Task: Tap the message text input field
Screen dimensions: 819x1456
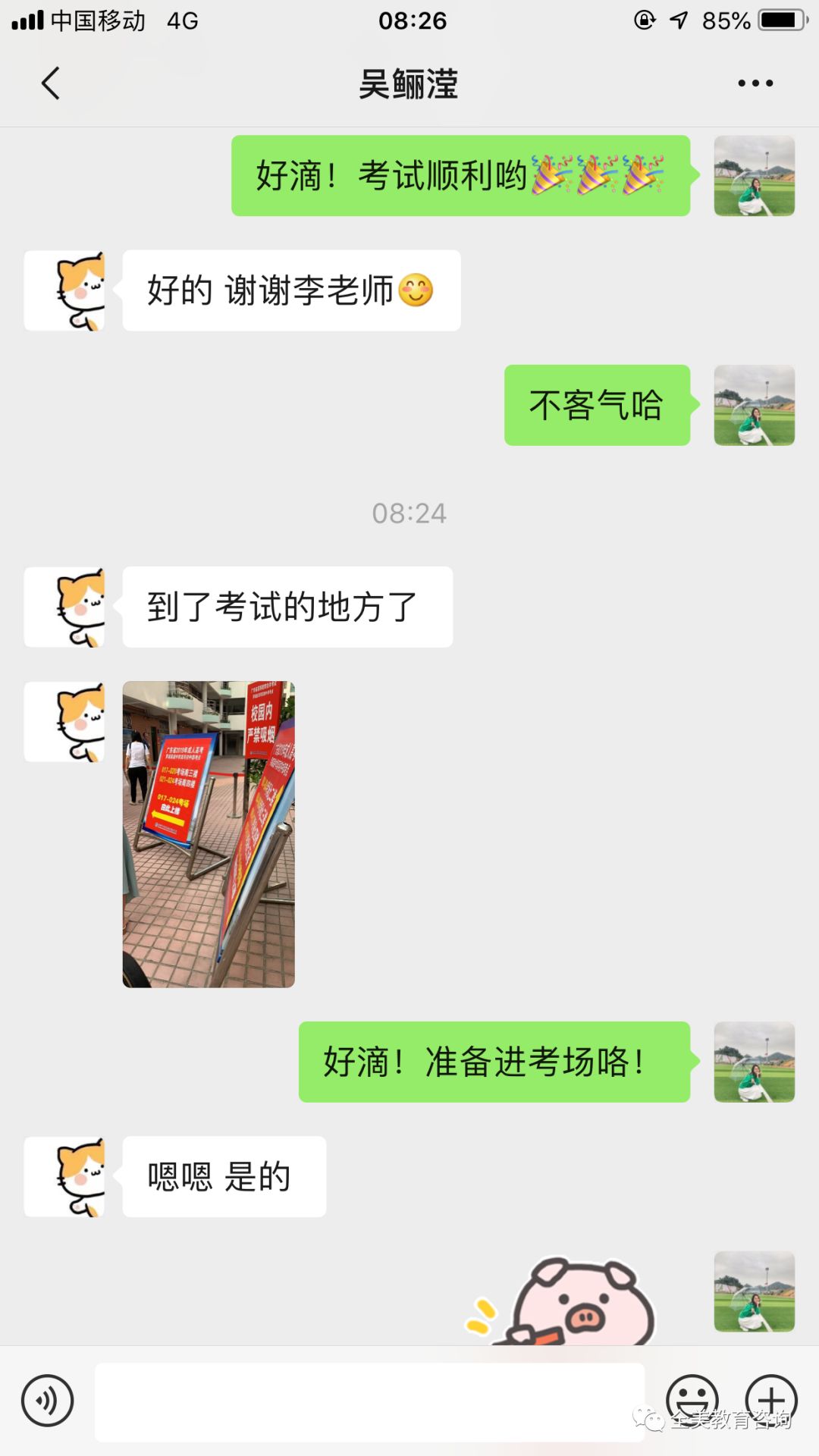Action: point(369,1402)
